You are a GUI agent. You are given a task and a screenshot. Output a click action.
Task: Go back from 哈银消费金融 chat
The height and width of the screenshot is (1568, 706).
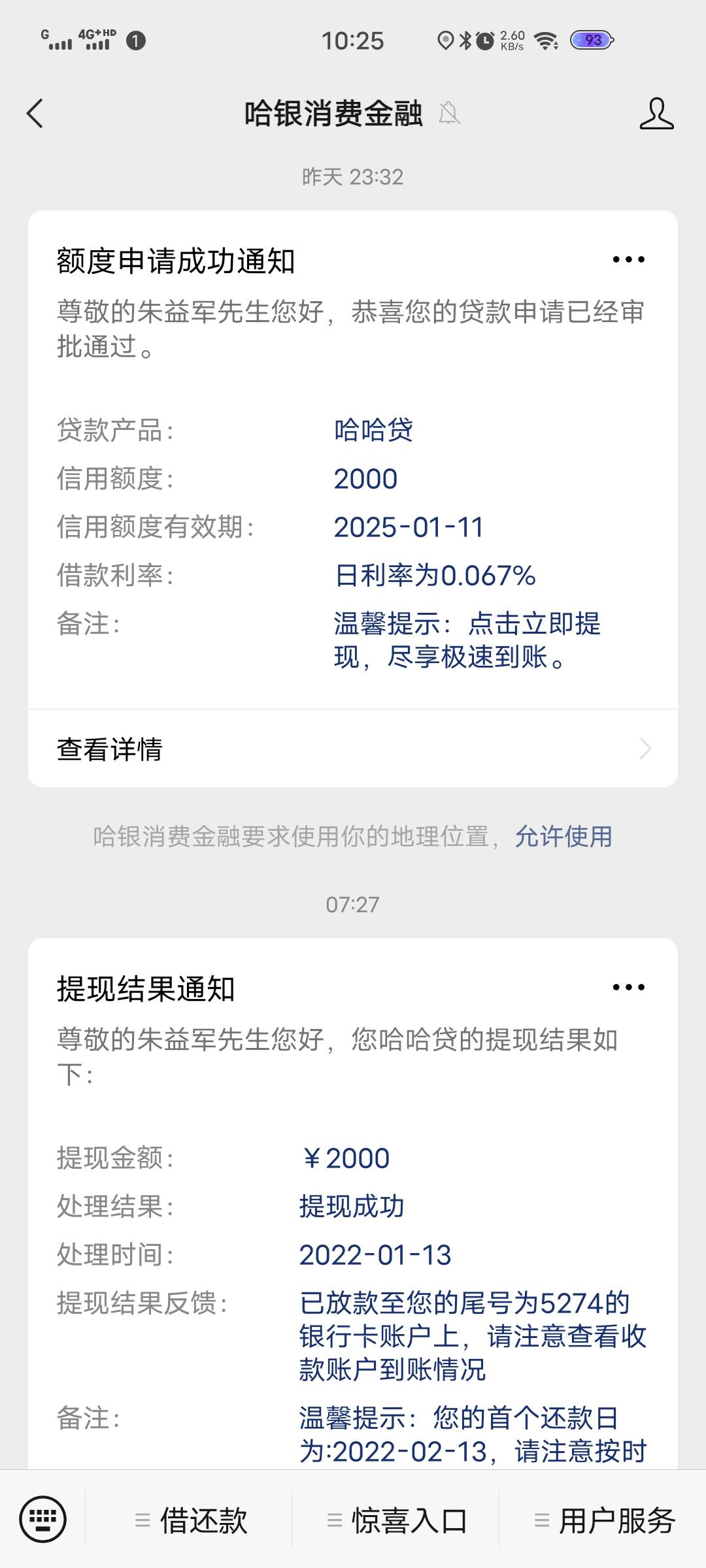(x=35, y=114)
